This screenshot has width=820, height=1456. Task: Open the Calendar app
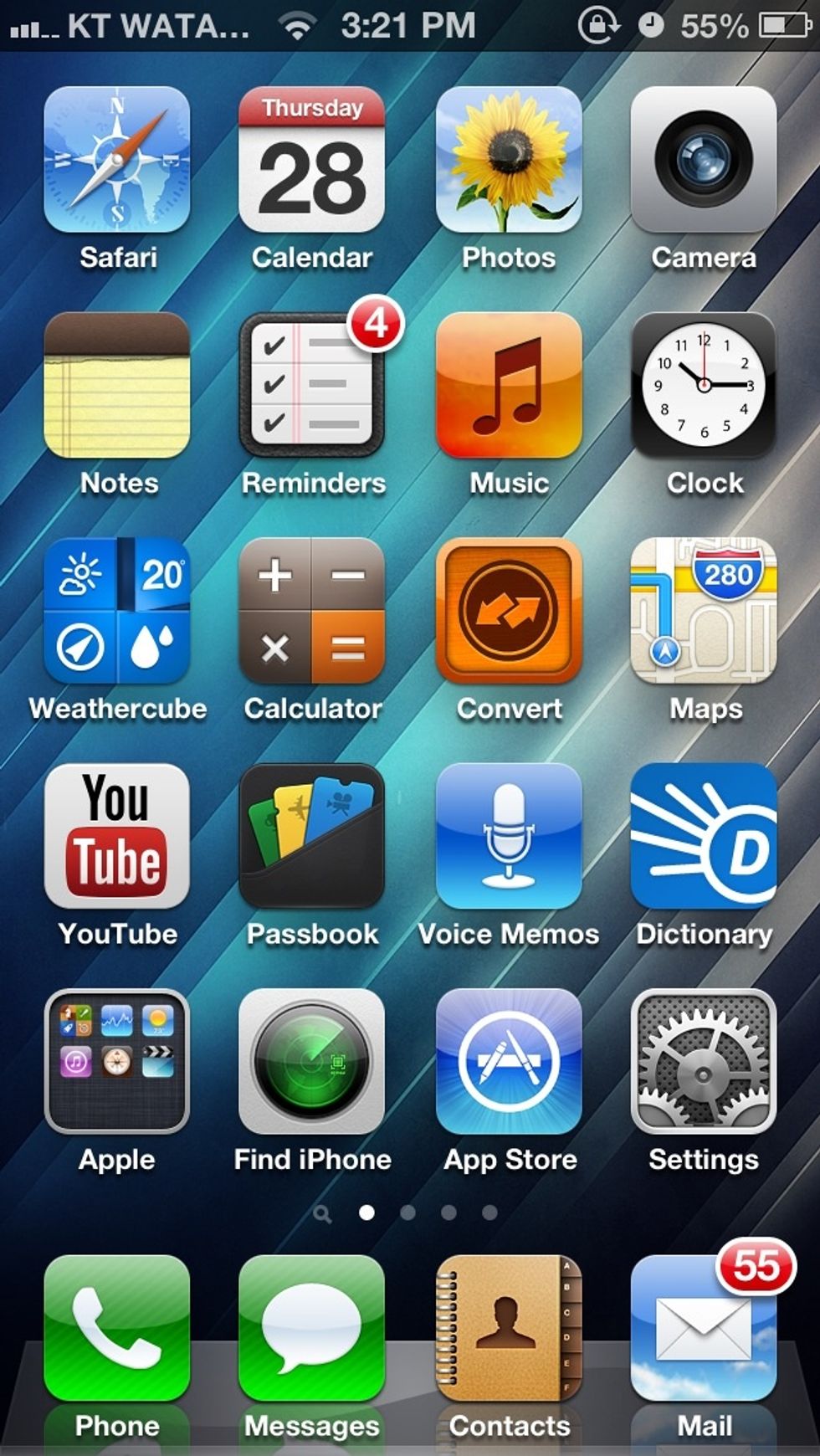pyautogui.click(x=312, y=160)
